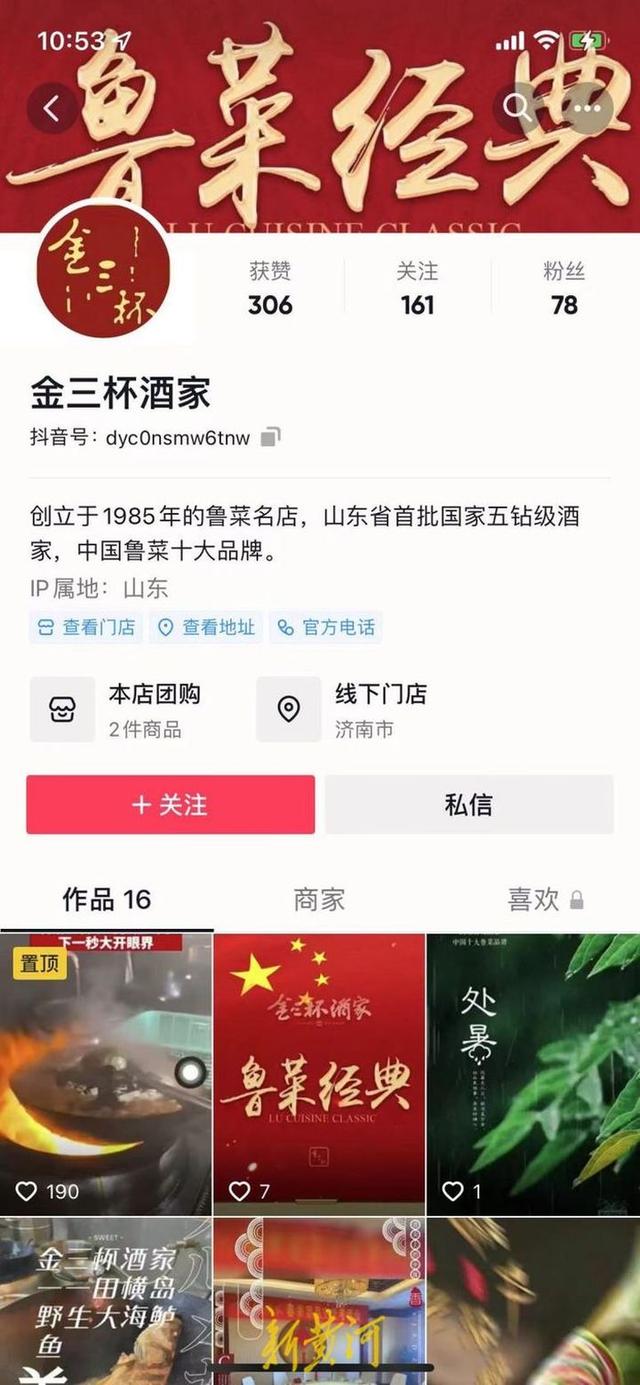Screen dimensions: 640x1385
Task: Switch to the 作品 16 tab
Action: pyautogui.click(x=106, y=899)
